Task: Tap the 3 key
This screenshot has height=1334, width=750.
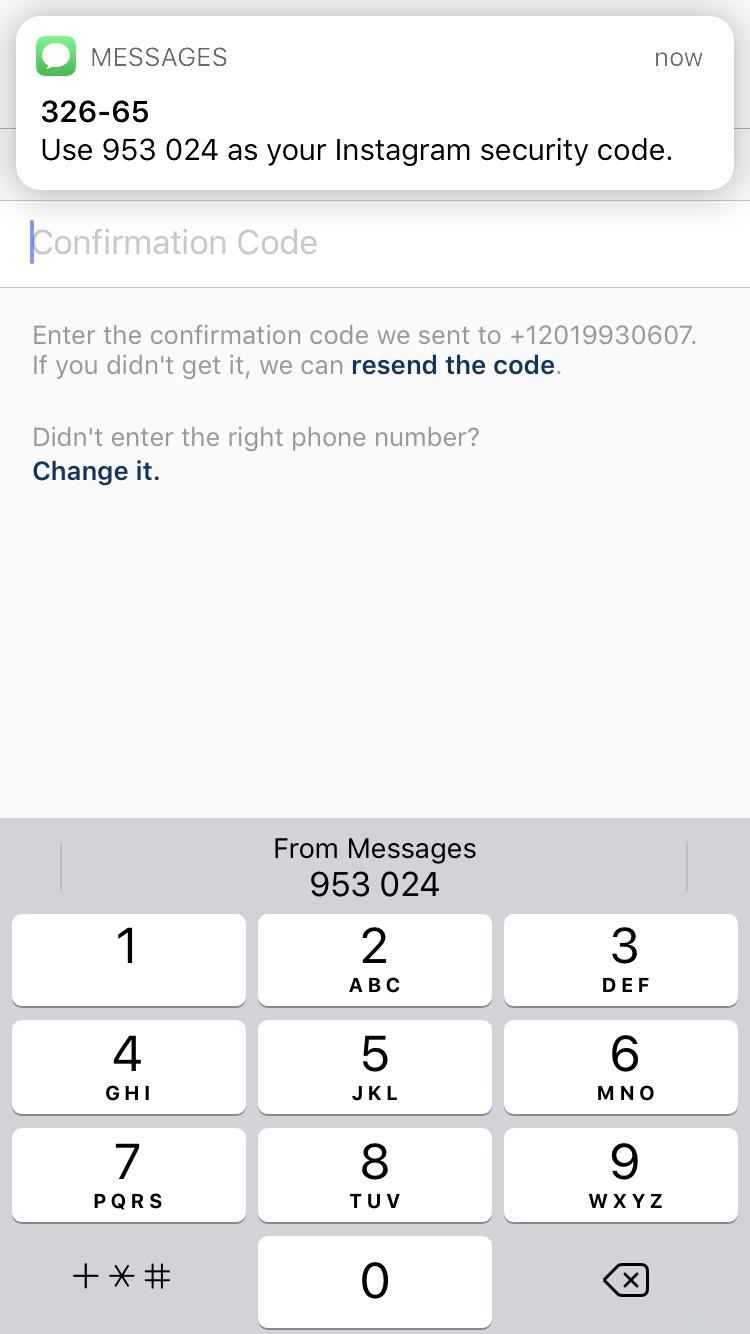Action: 621,959
